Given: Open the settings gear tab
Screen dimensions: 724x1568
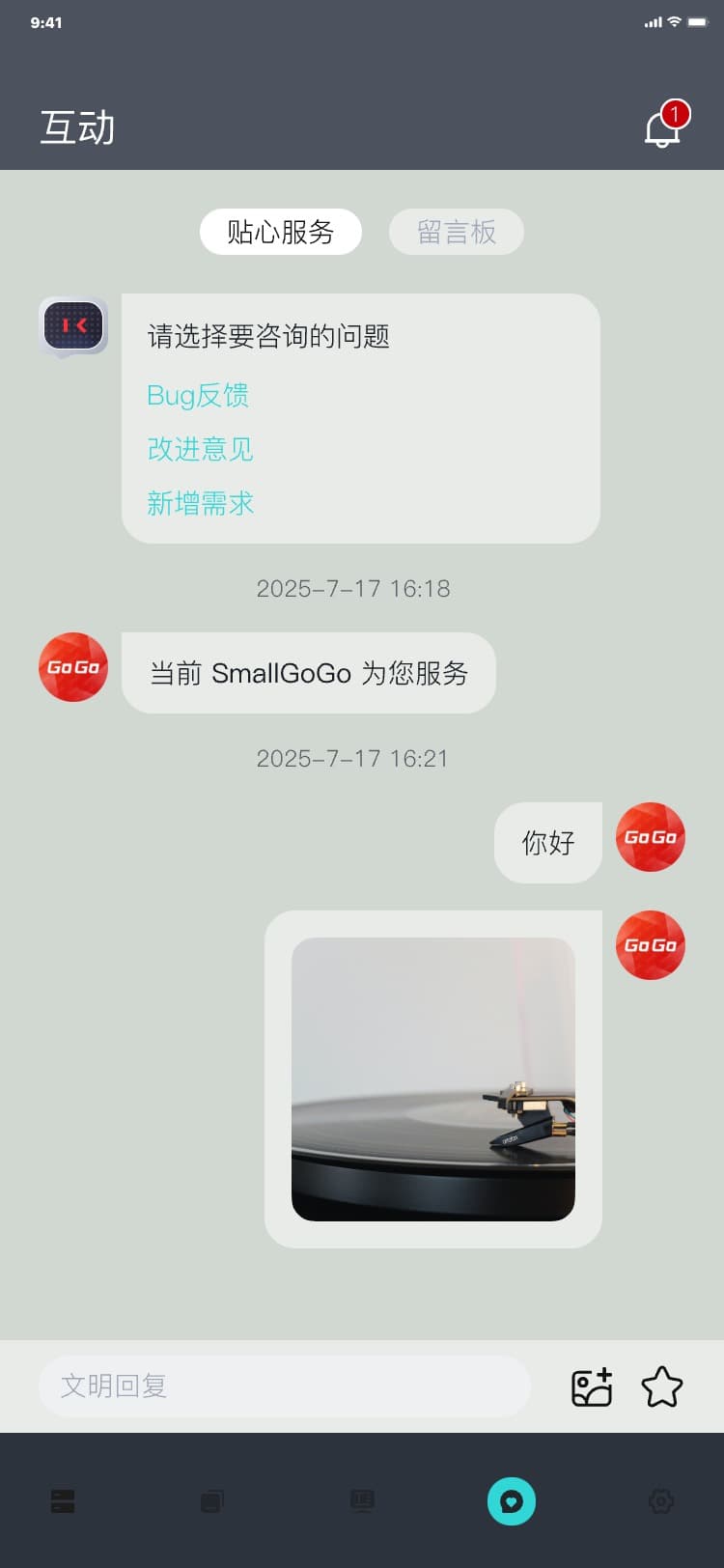Looking at the screenshot, I should point(661,1500).
